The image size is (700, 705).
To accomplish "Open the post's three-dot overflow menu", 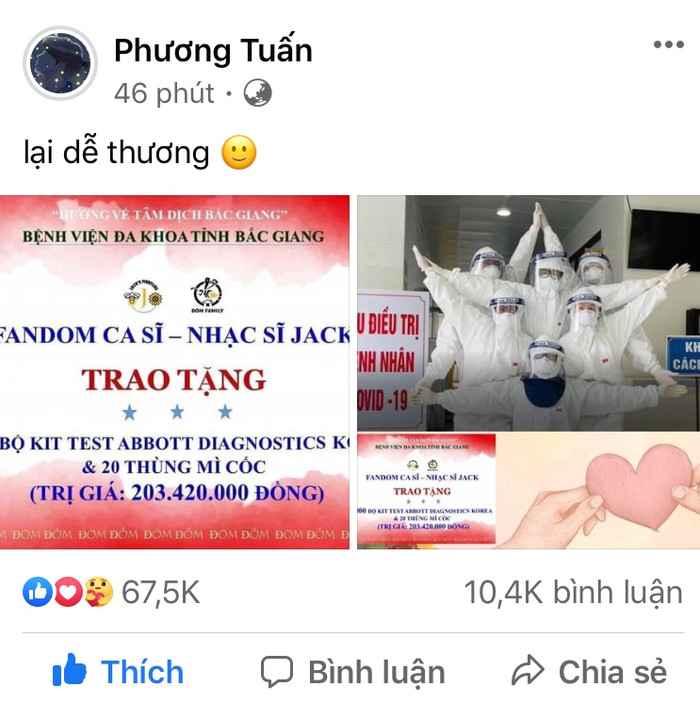I will [x=668, y=45].
